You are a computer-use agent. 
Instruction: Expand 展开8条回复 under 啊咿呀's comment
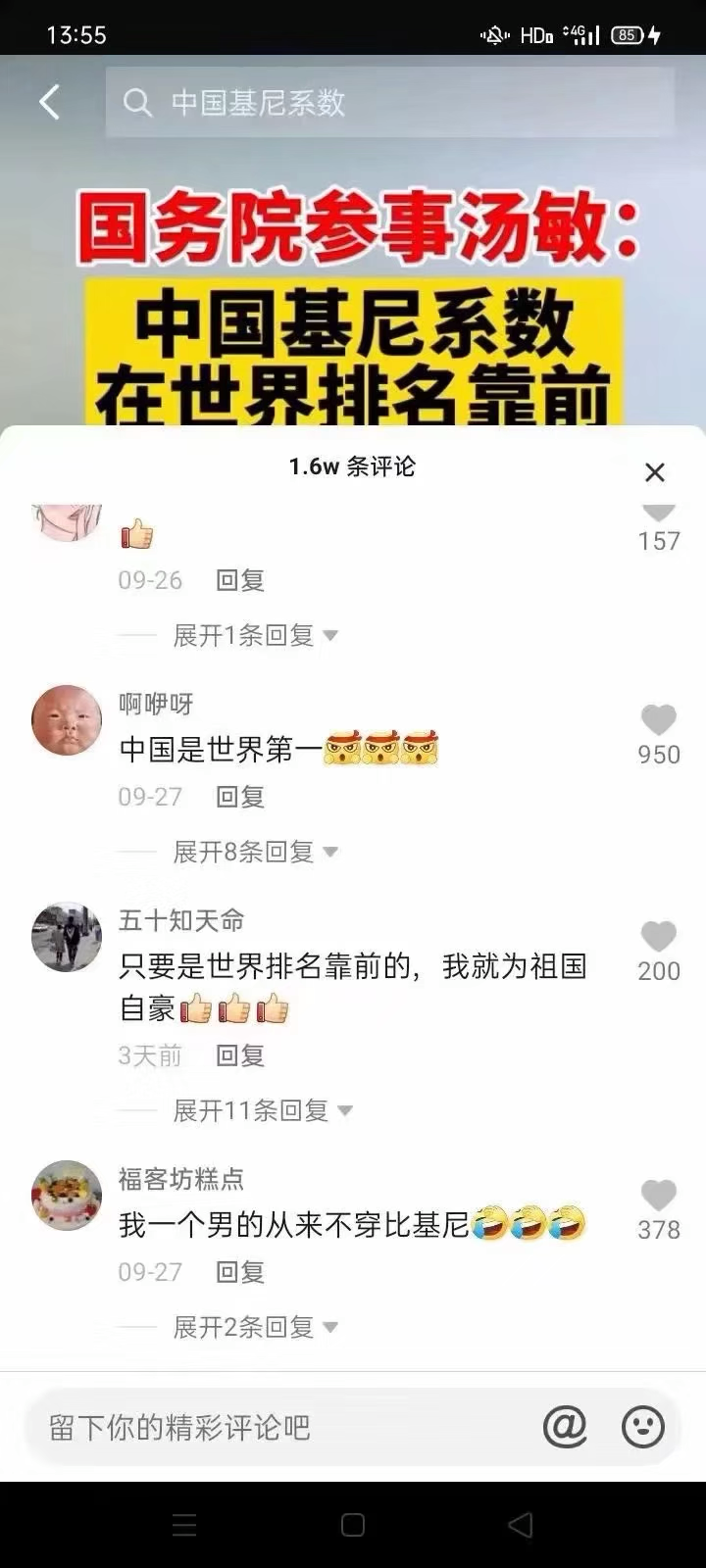click(255, 852)
